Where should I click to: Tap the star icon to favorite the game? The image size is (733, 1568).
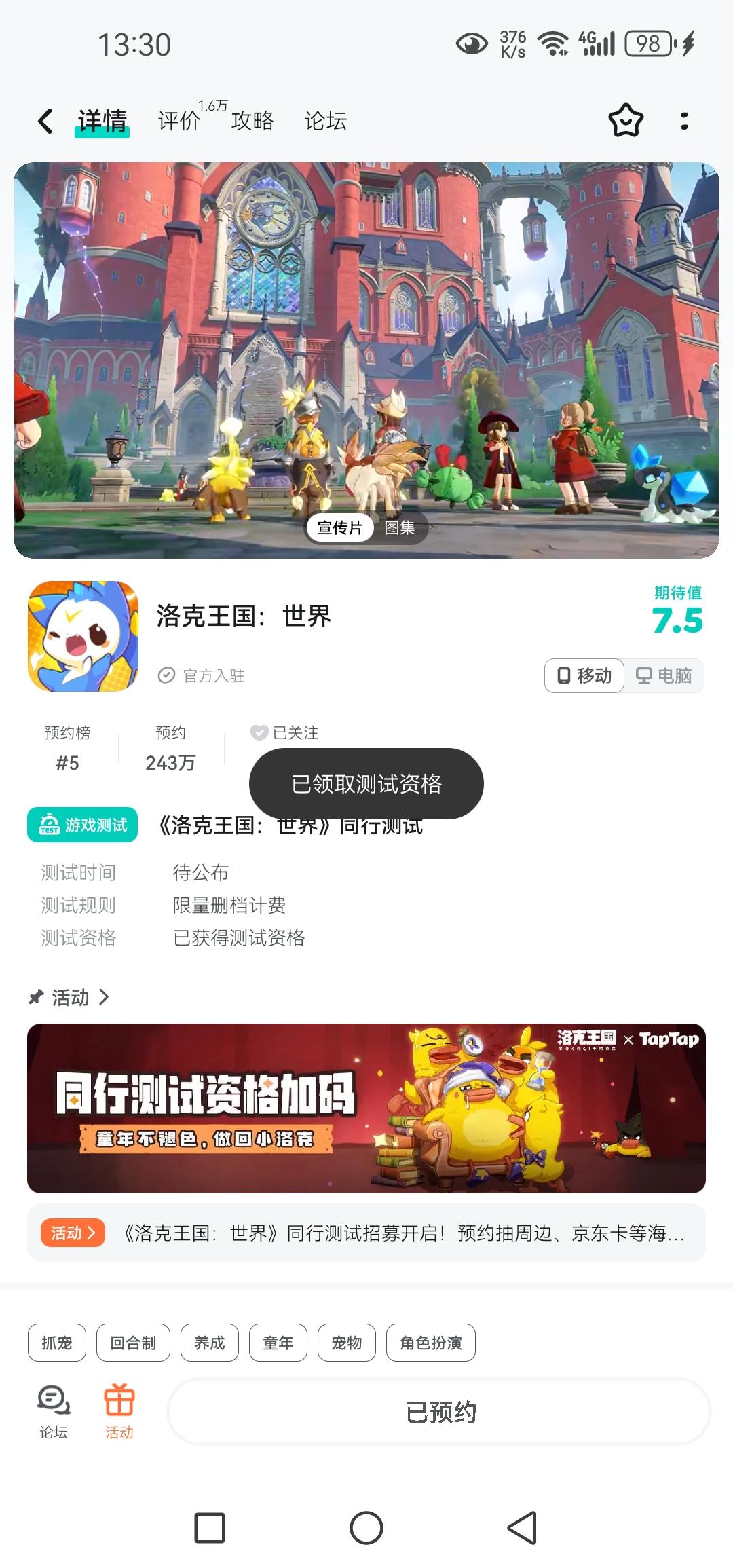(625, 122)
